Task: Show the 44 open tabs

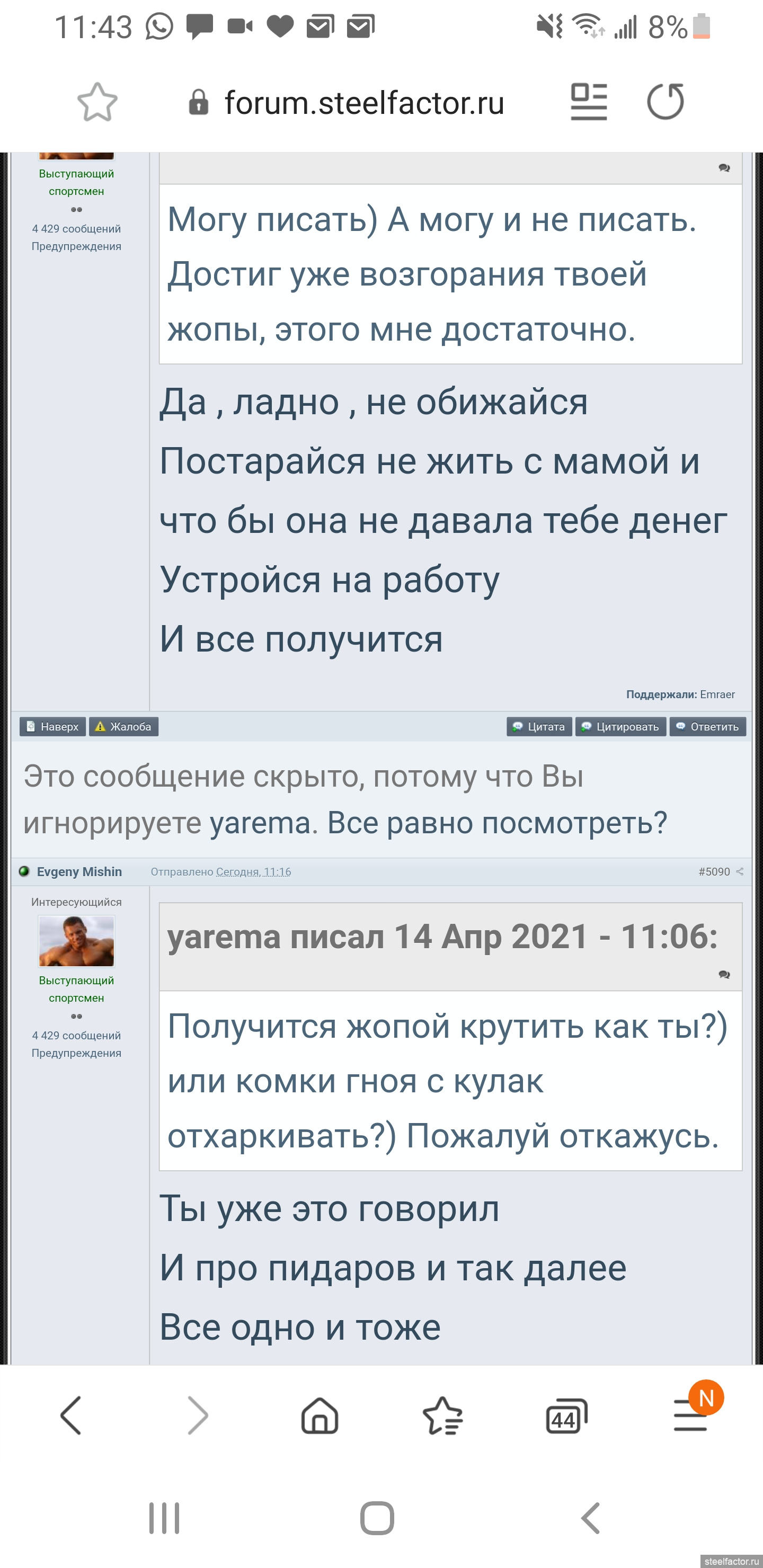Action: [x=566, y=1416]
